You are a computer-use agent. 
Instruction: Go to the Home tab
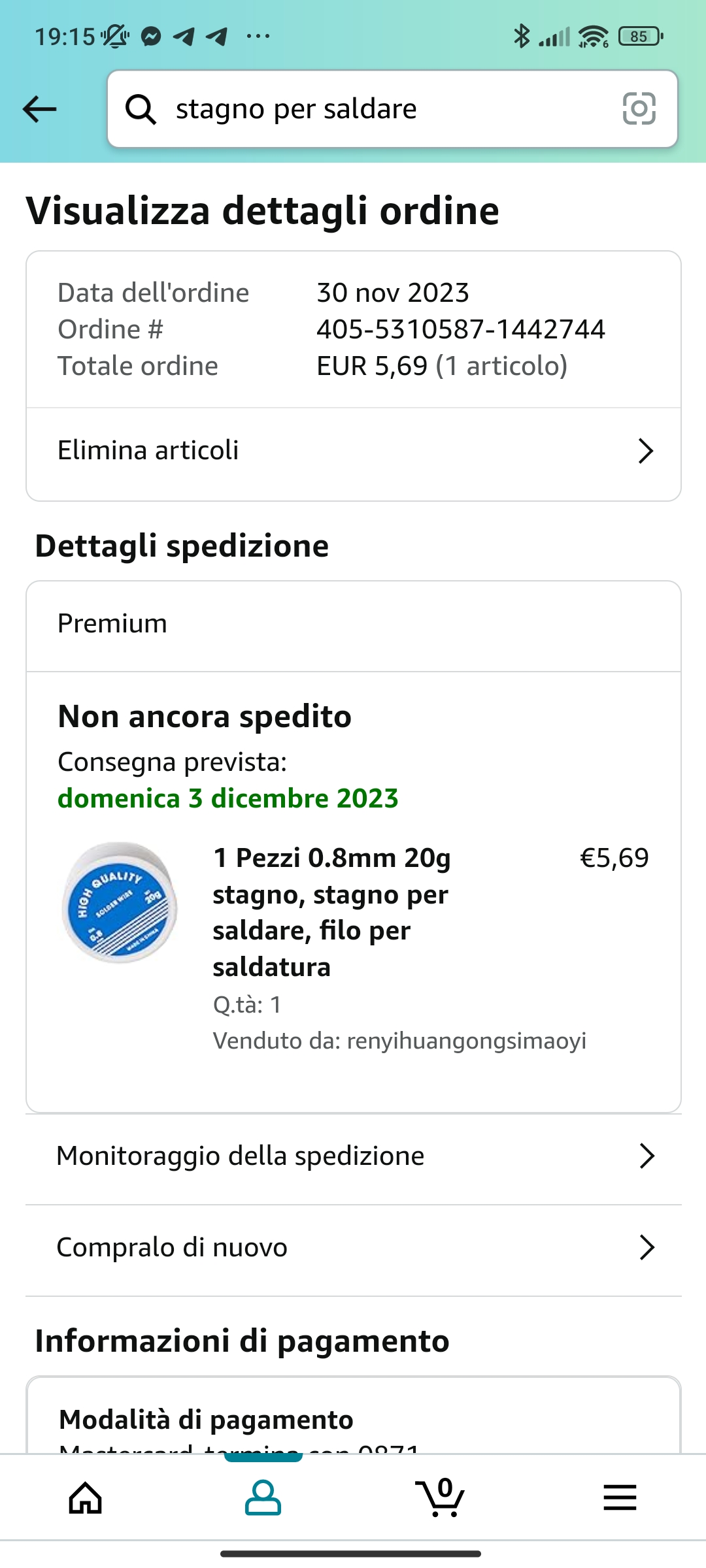pyautogui.click(x=86, y=1497)
